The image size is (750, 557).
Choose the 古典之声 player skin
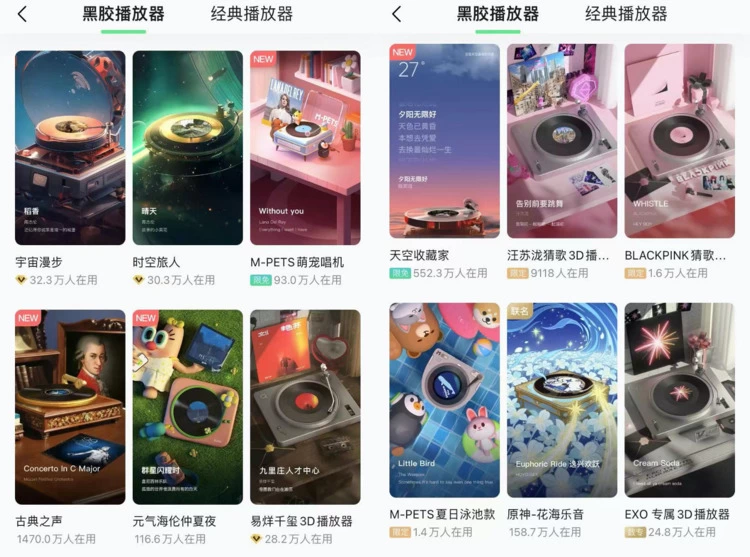coord(70,407)
